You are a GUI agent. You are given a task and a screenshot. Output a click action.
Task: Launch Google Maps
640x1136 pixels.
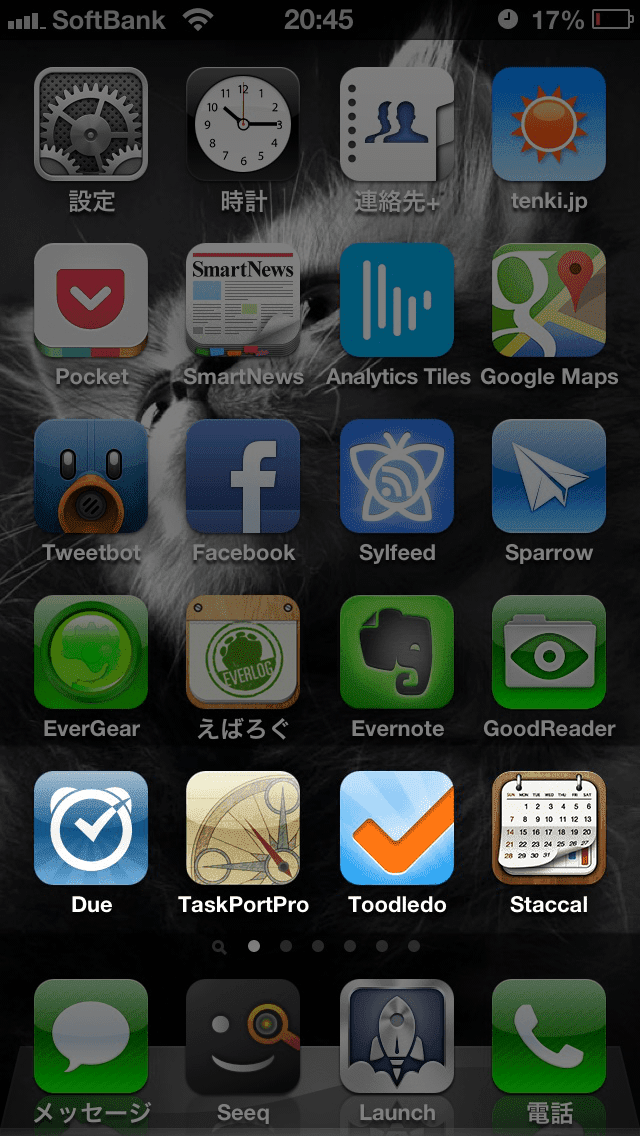pyautogui.click(x=549, y=300)
